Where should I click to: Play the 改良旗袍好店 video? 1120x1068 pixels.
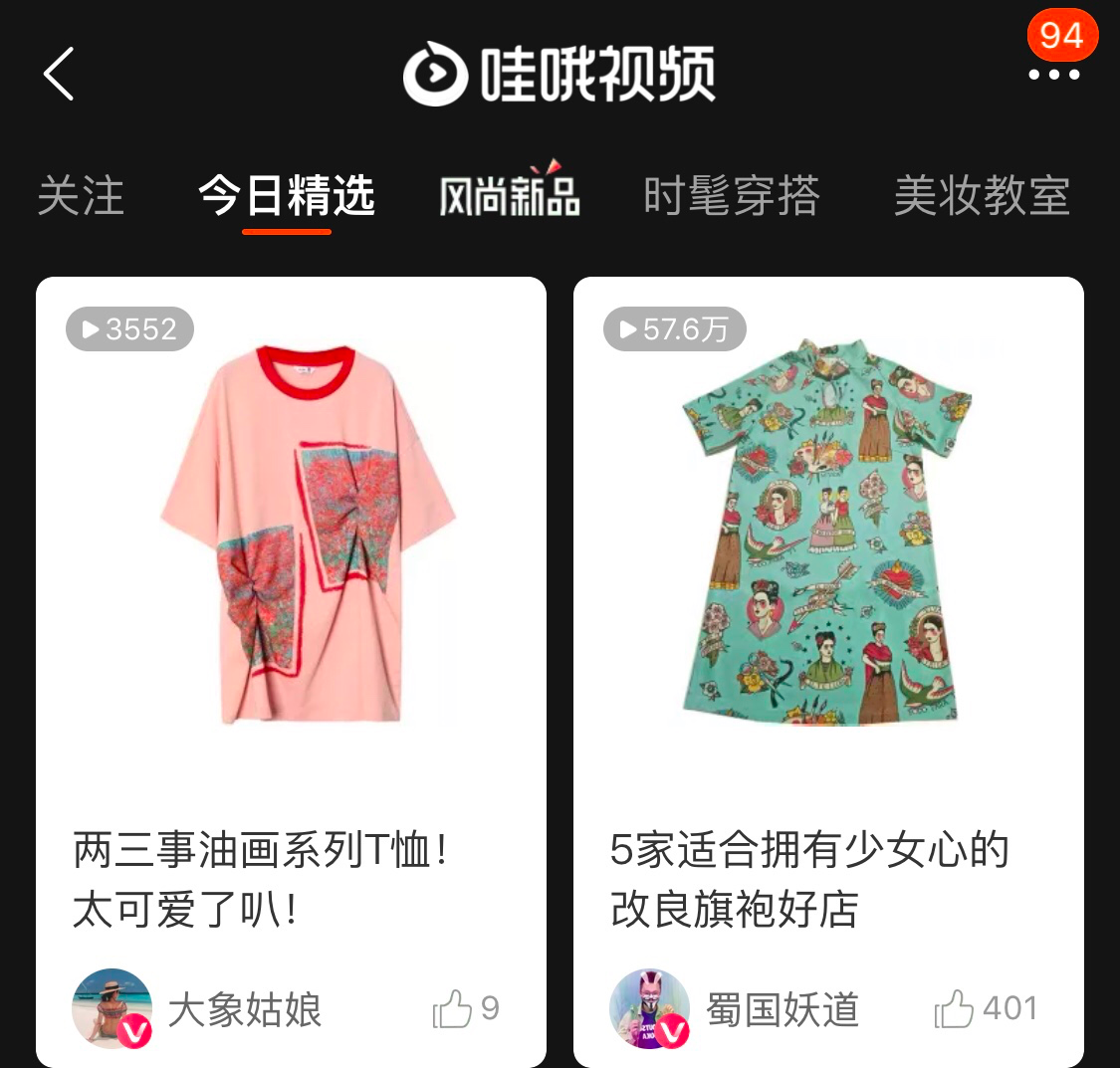828,537
